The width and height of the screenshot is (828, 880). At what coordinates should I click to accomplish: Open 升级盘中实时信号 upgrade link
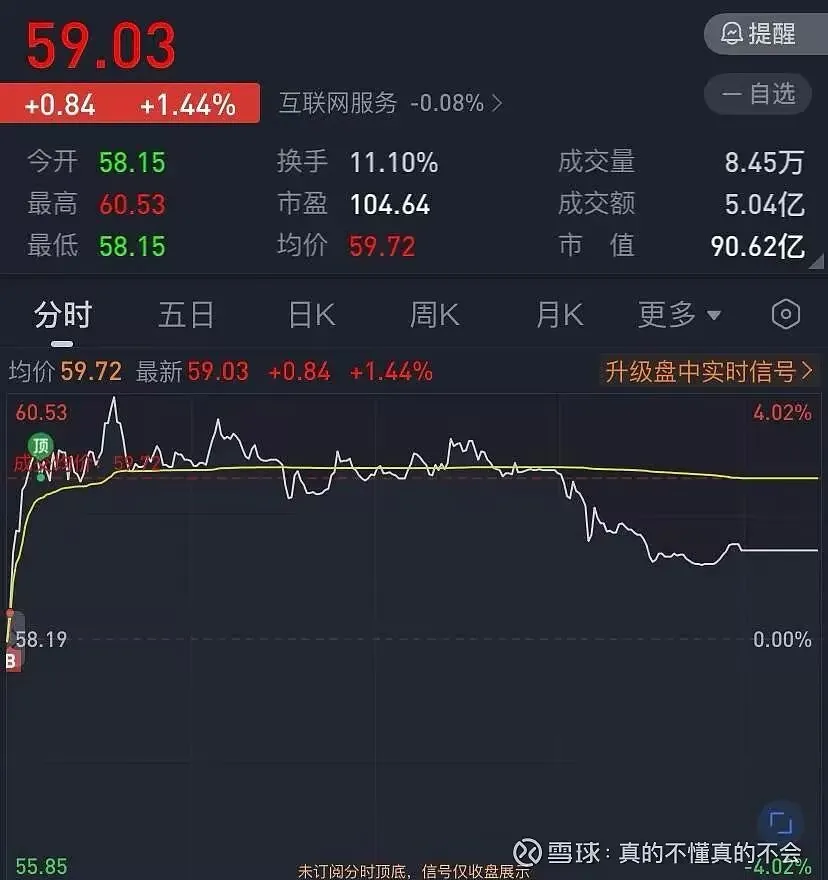(709, 372)
